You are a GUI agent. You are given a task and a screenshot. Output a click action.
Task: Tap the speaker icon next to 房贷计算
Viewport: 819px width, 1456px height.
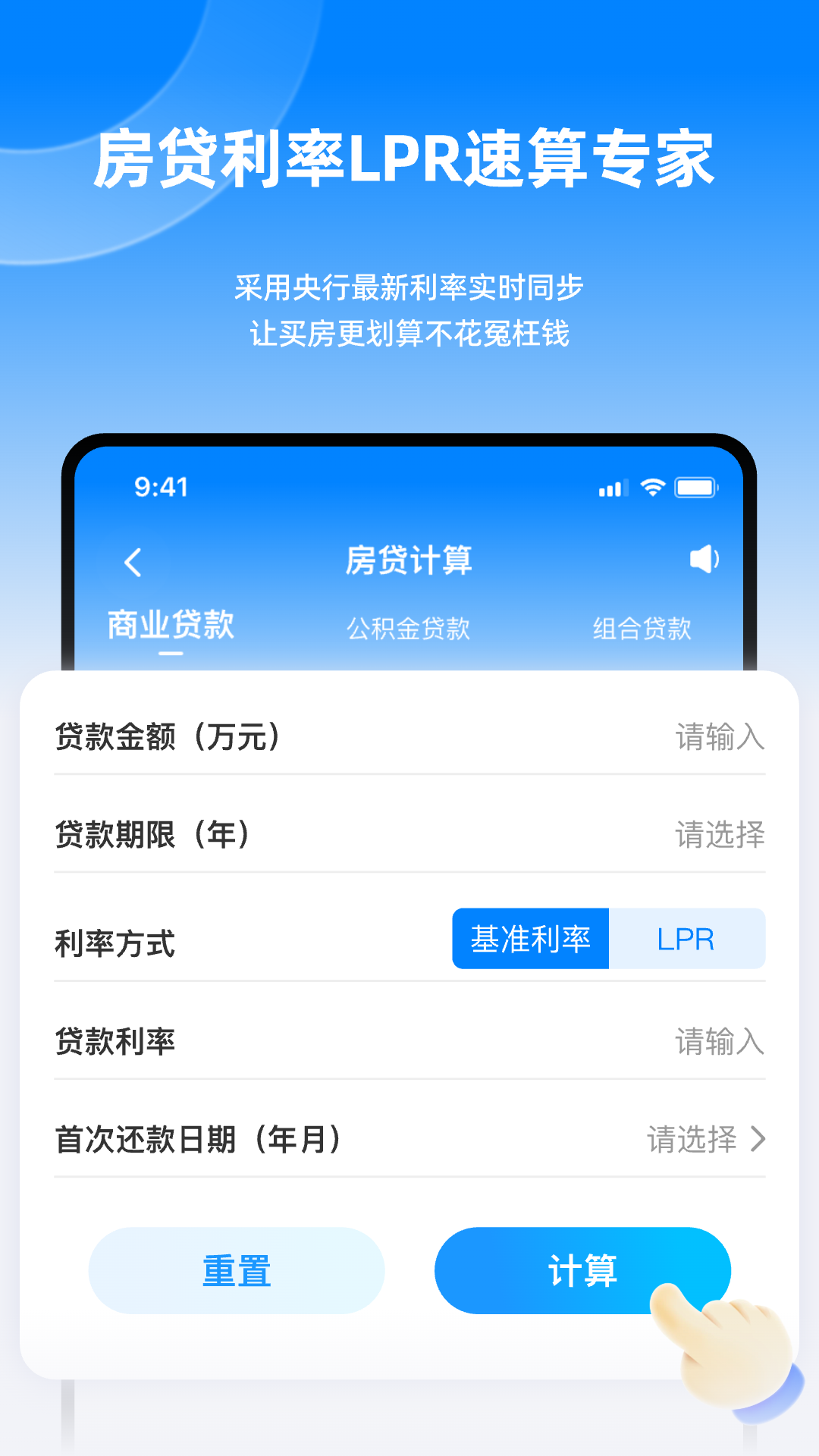pyautogui.click(x=704, y=560)
